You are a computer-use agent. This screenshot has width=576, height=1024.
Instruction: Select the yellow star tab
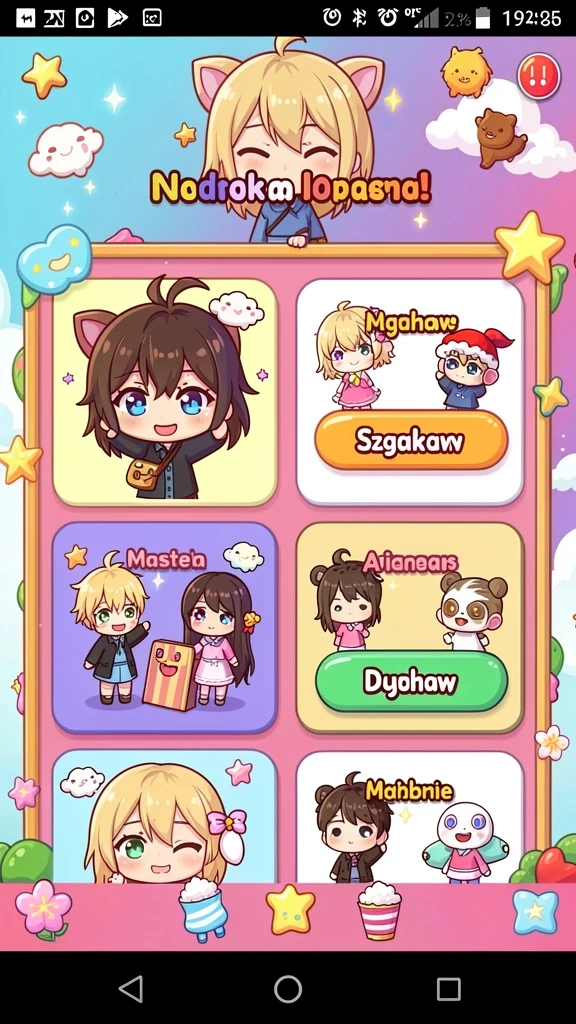(290, 909)
